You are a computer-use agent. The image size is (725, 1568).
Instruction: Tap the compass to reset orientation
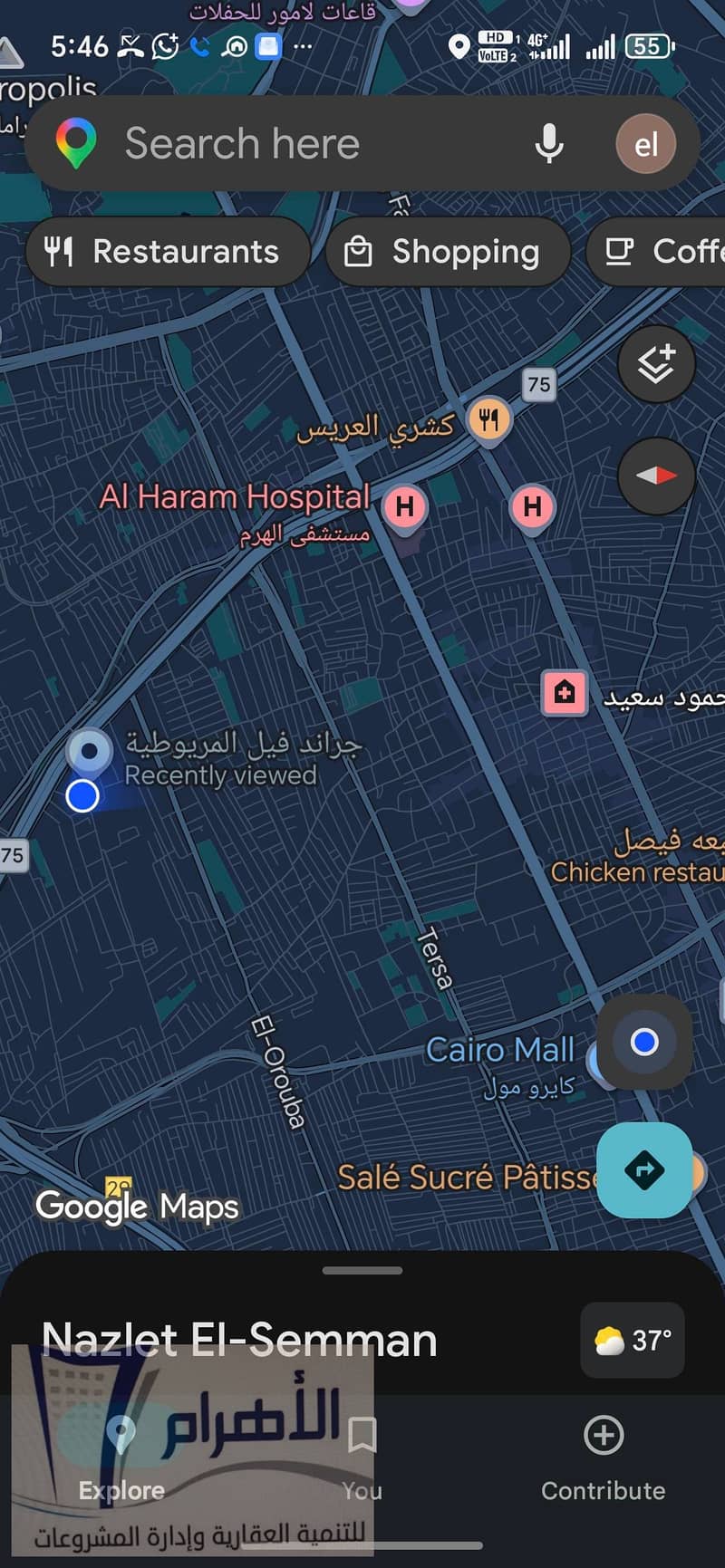click(656, 476)
